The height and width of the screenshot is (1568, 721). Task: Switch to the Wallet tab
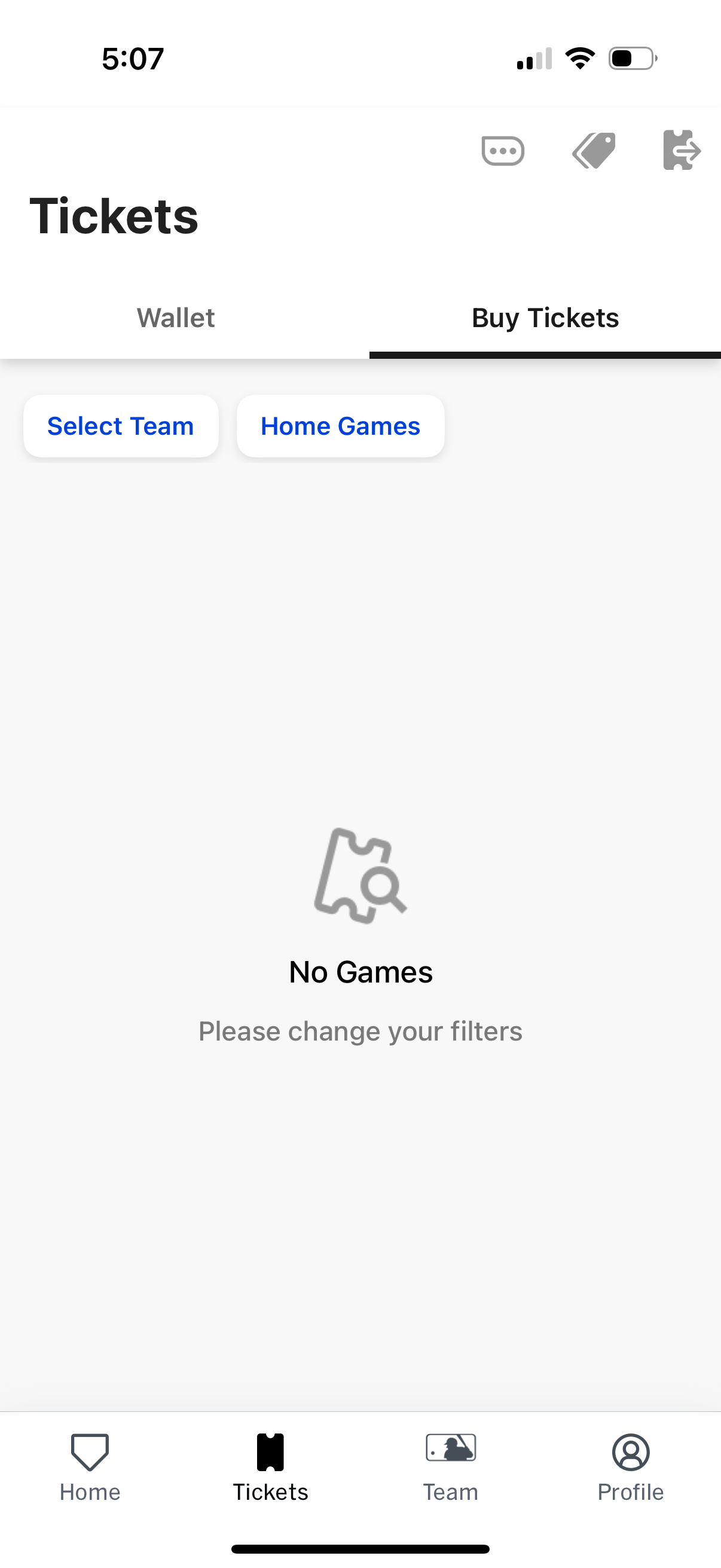[x=176, y=317]
